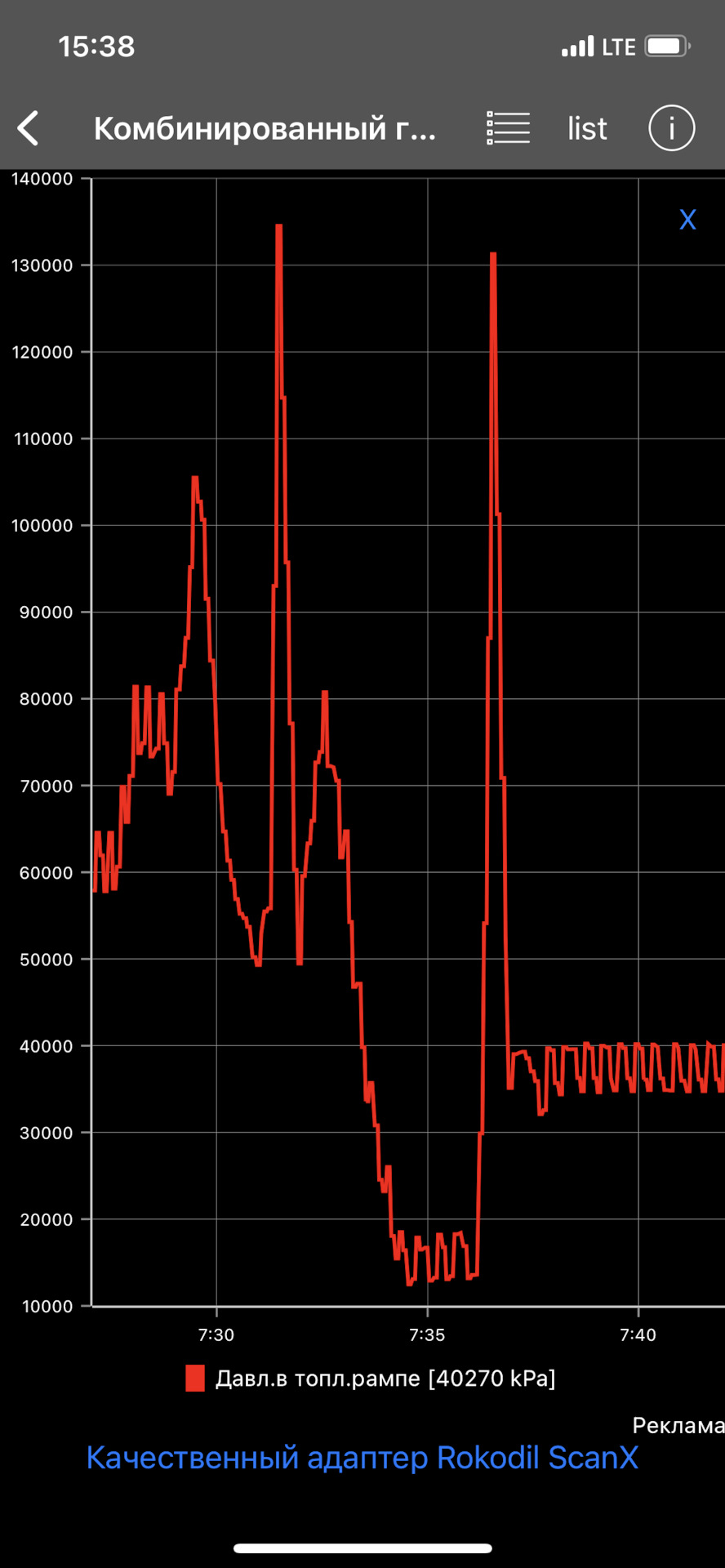This screenshot has width=725, height=1568.
Task: Open the Rokodil ScanX adapter ad link
Action: tap(362, 1458)
